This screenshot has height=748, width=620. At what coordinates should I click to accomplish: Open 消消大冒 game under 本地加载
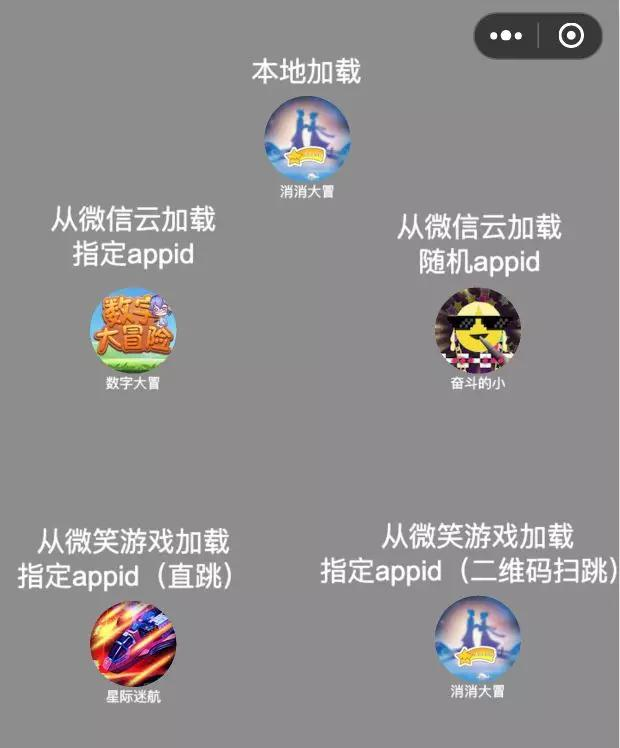307,140
